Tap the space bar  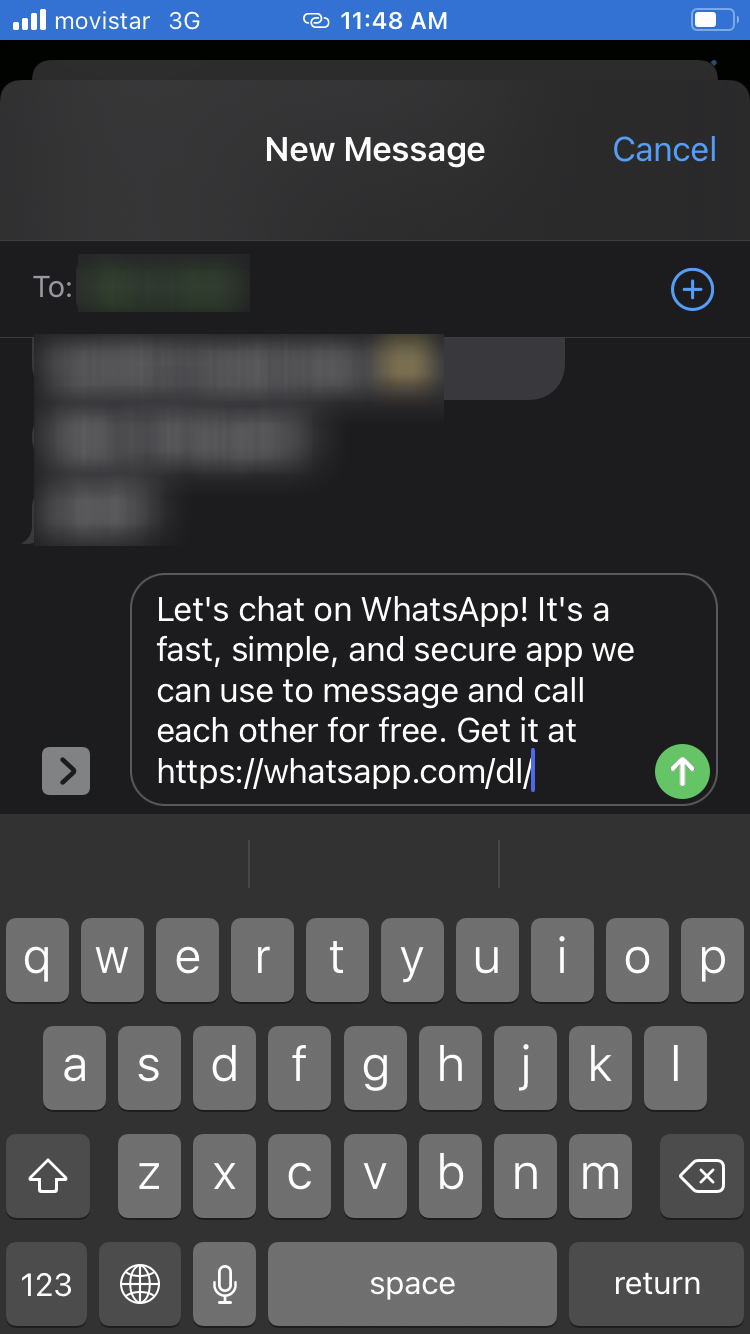[x=411, y=1283]
